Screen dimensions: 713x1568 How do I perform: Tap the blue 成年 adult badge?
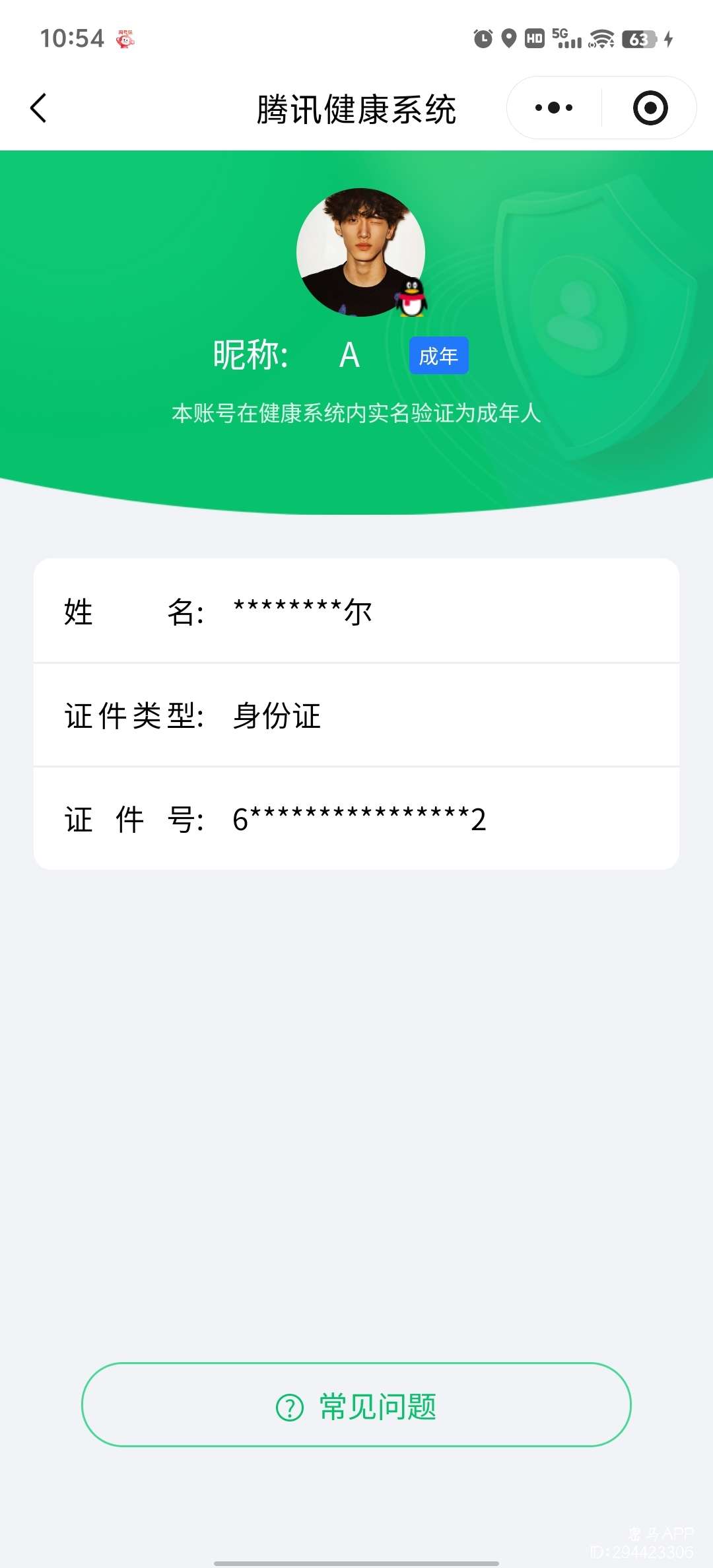pos(438,355)
